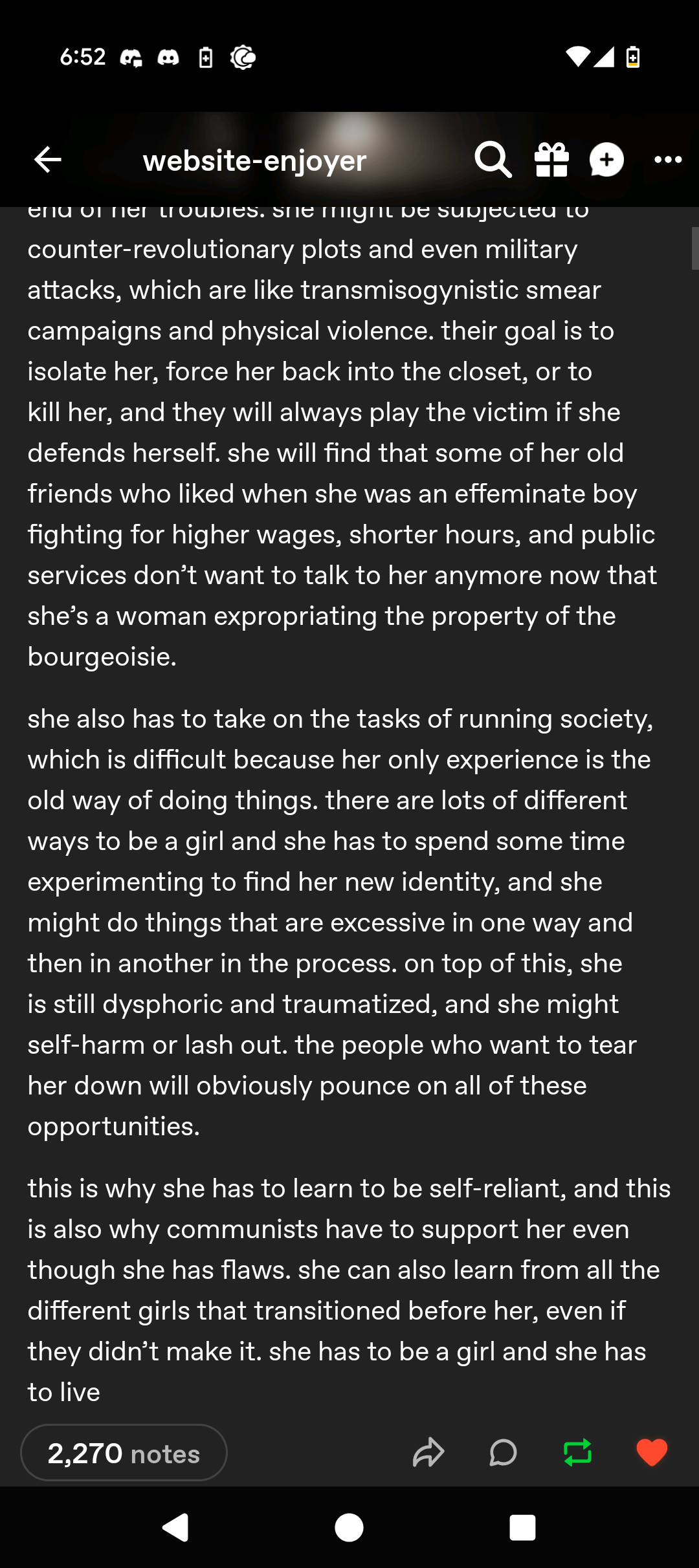View the 2,270 notes
This screenshot has height=1568, width=699.
[x=124, y=1453]
